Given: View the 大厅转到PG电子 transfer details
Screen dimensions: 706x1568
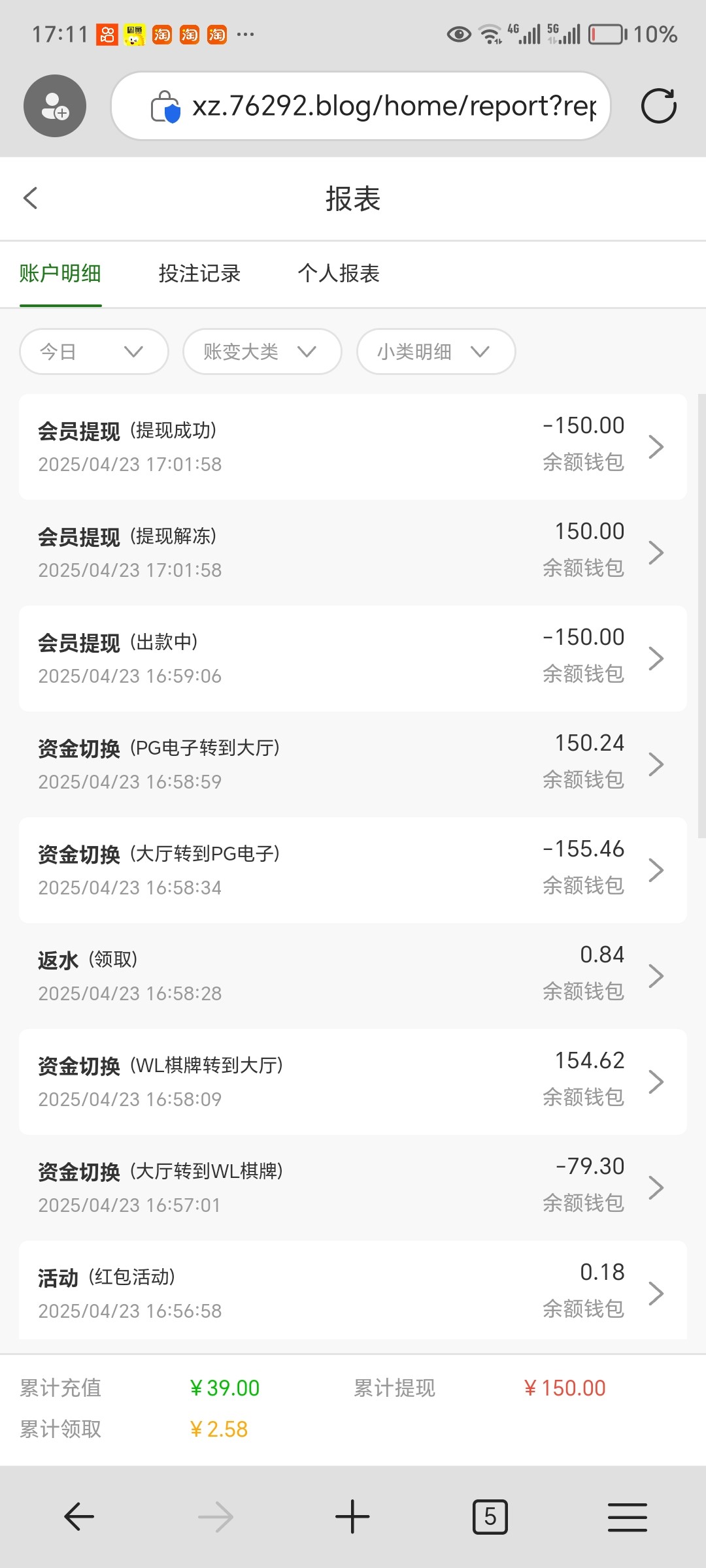Looking at the screenshot, I should coord(353,870).
